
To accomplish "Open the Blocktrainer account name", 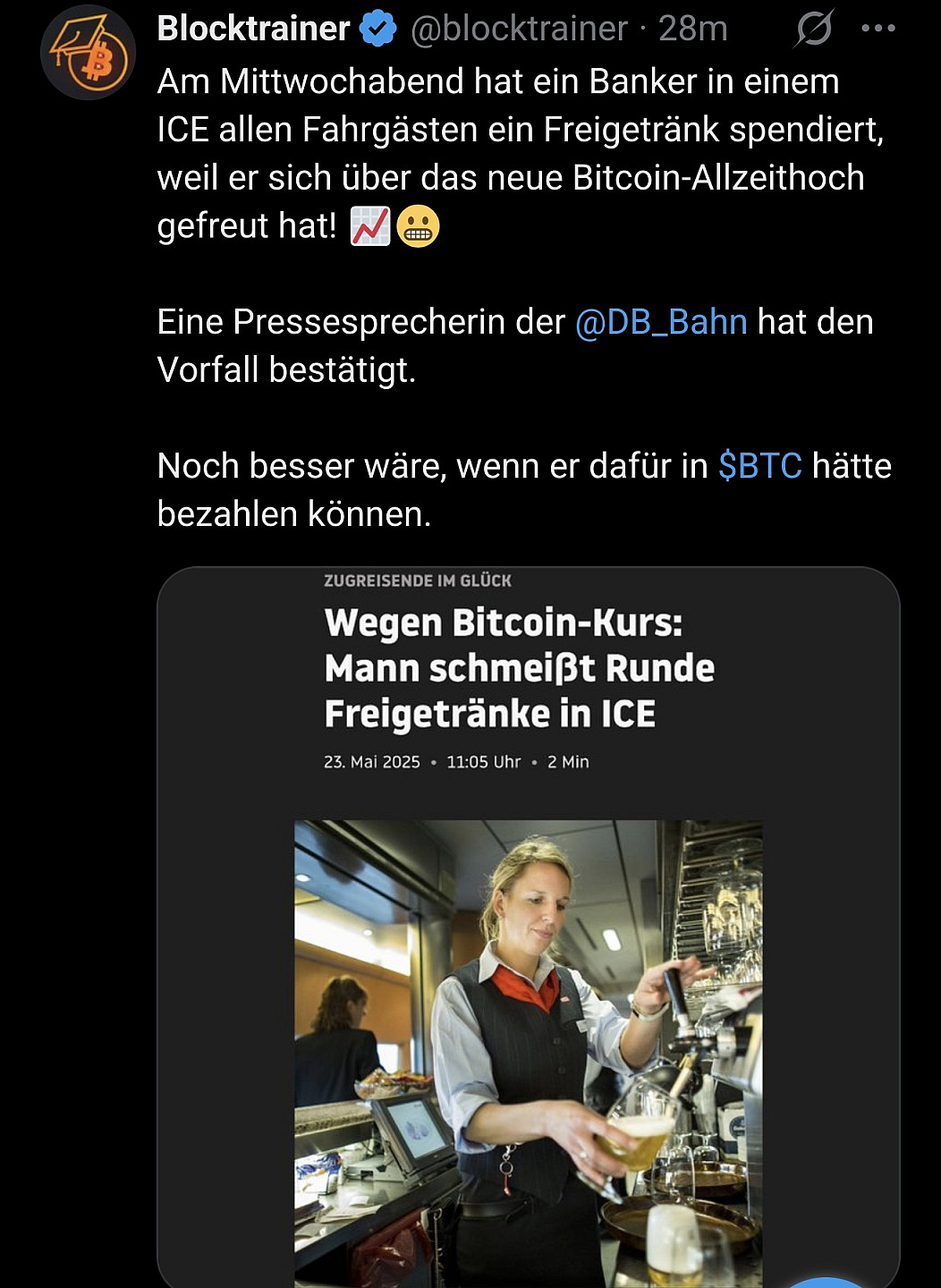I will click(x=253, y=29).
